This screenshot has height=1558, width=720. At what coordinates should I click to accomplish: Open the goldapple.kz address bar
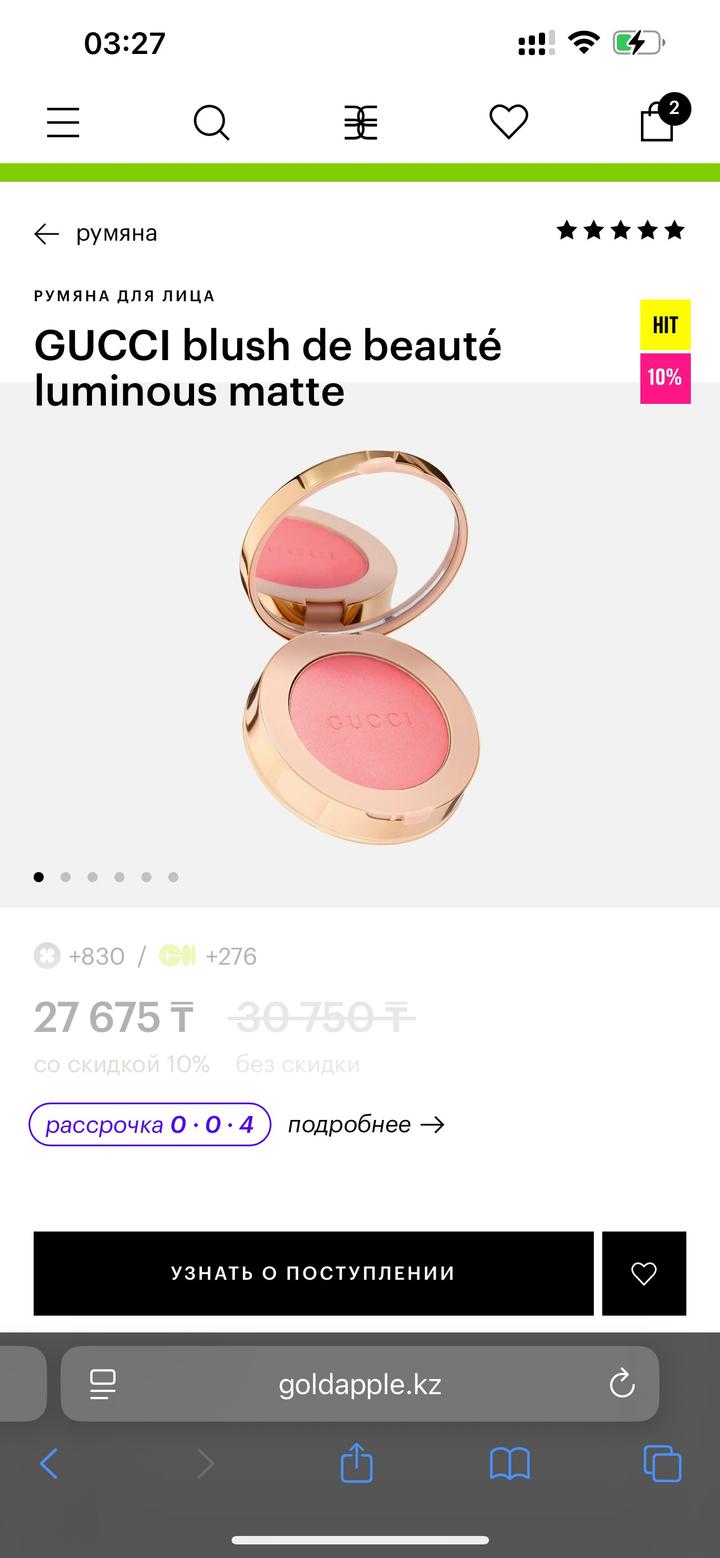(360, 1384)
